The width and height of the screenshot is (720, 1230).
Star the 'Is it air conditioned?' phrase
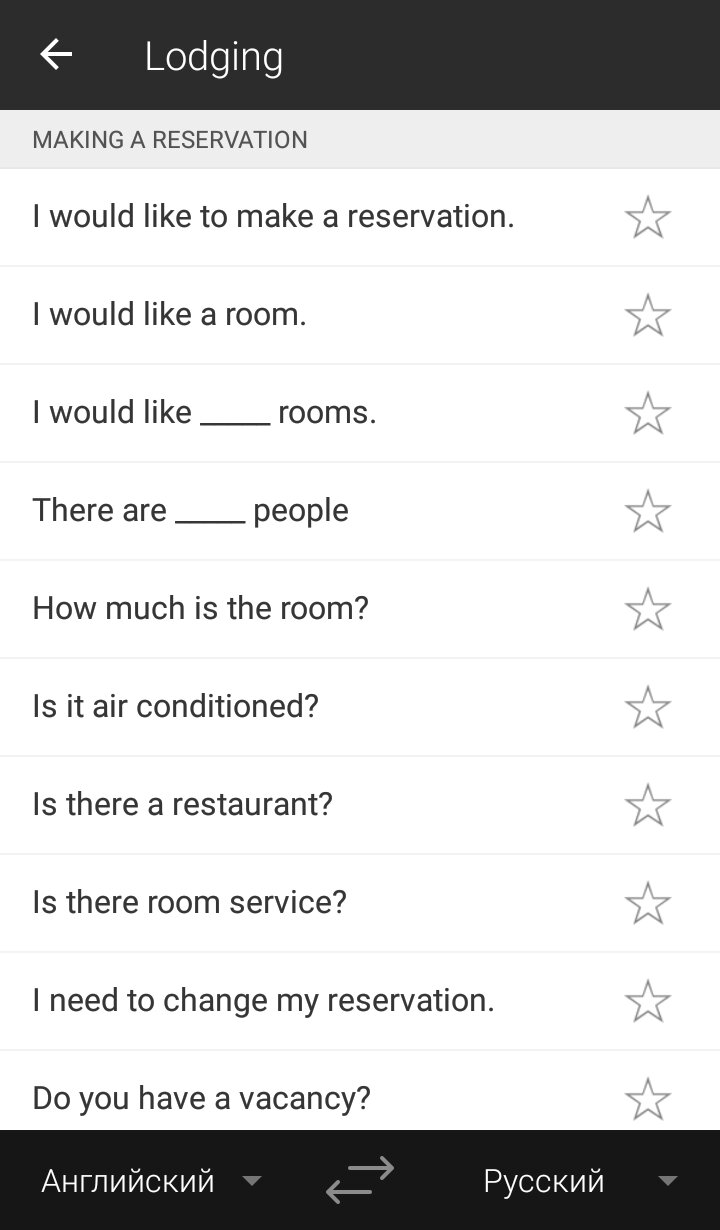point(647,707)
